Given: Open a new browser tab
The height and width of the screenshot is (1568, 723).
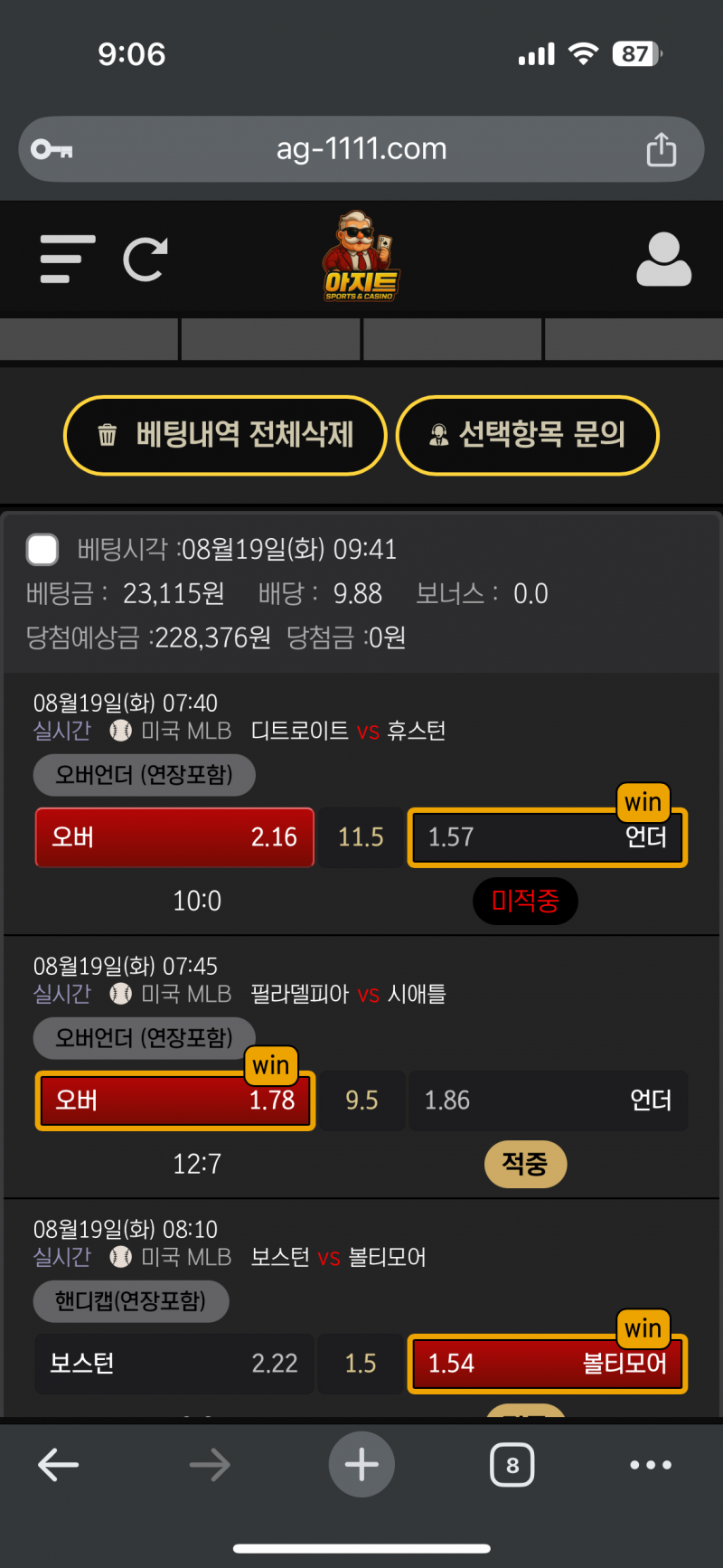Looking at the screenshot, I should click(361, 1464).
